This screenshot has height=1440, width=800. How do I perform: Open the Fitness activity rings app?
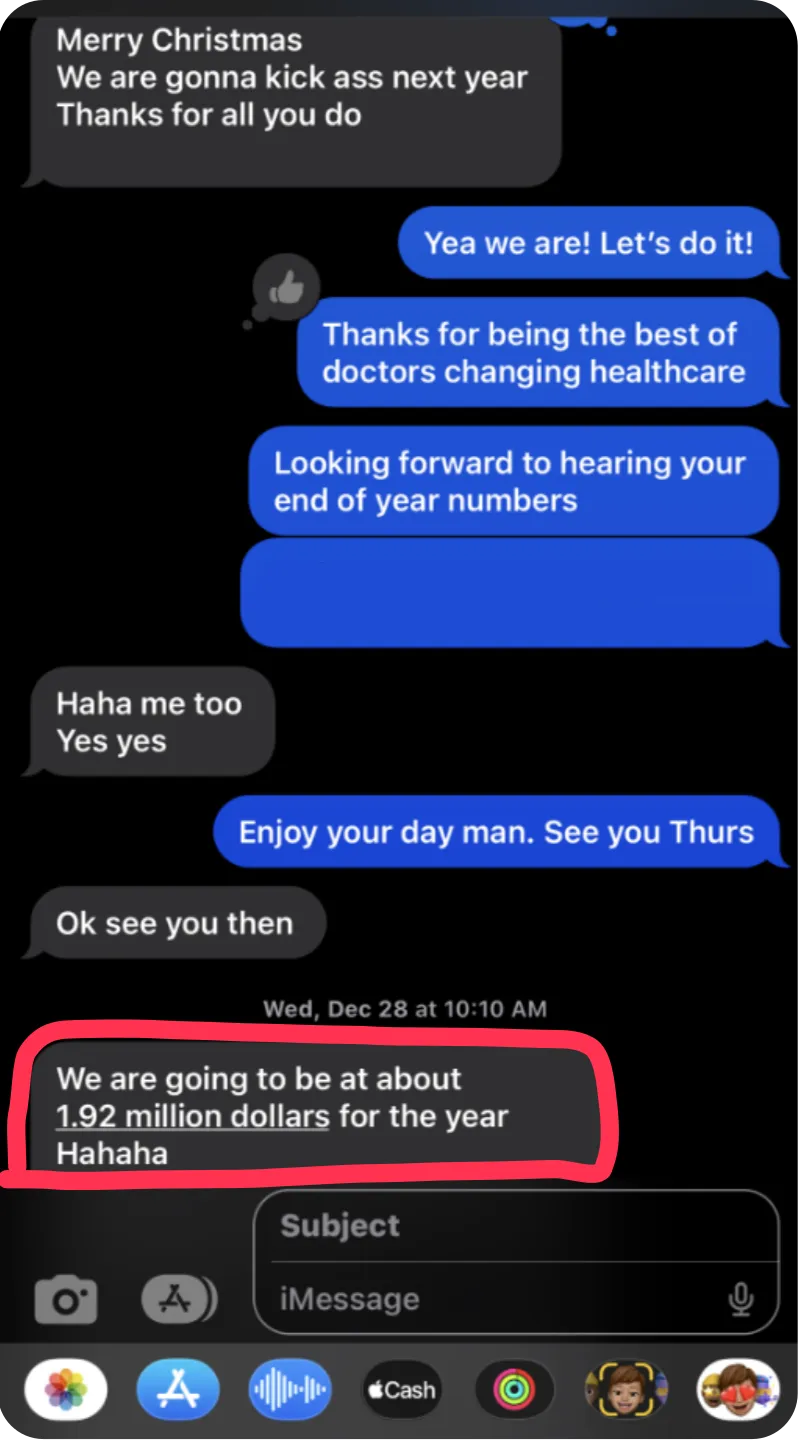point(514,1389)
